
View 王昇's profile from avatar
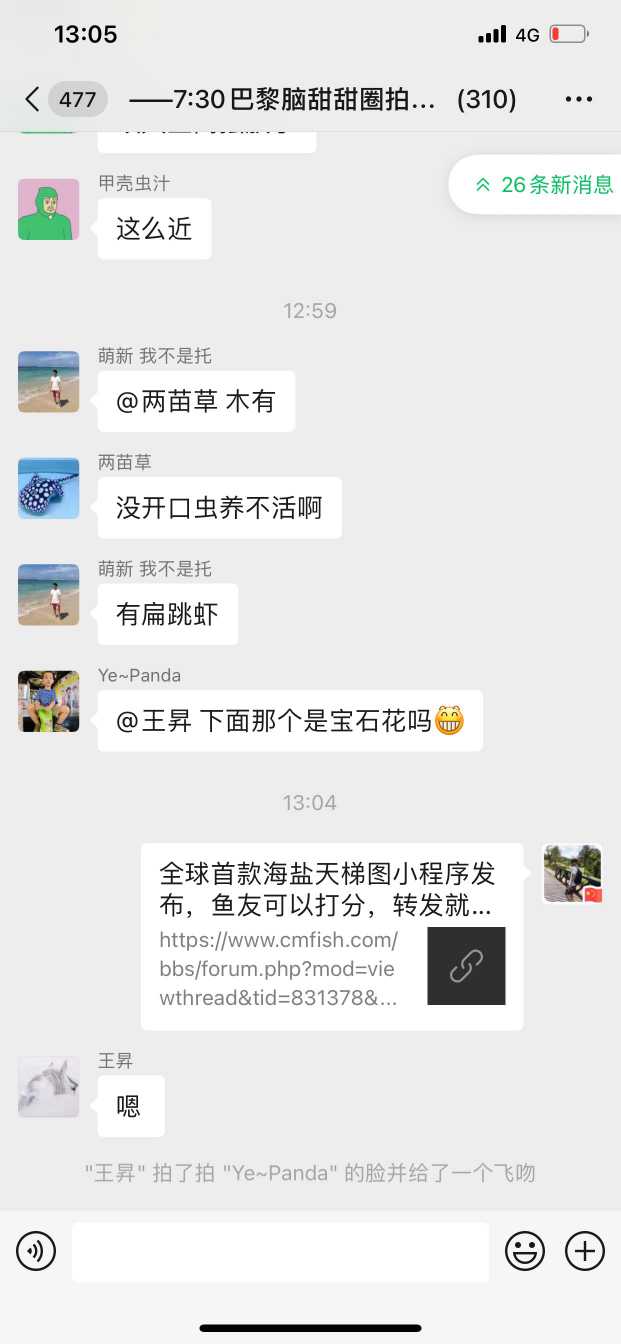tap(48, 1087)
